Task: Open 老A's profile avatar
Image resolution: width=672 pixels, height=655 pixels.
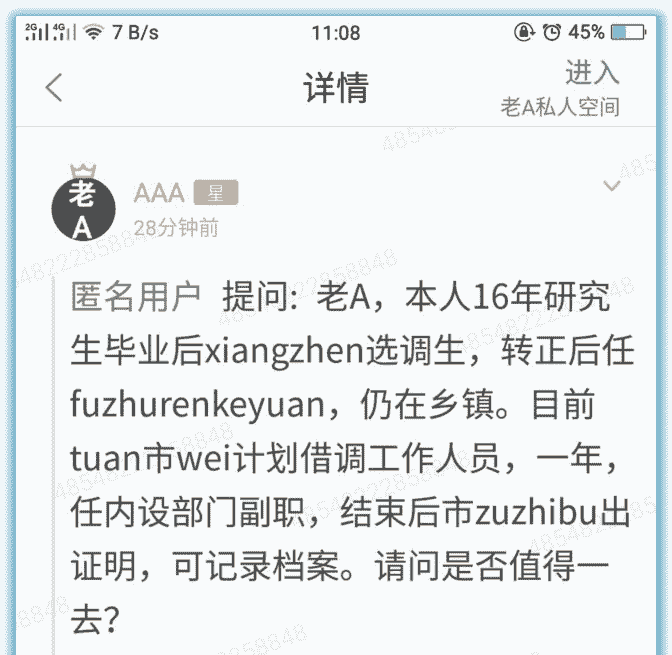Action: [82, 208]
